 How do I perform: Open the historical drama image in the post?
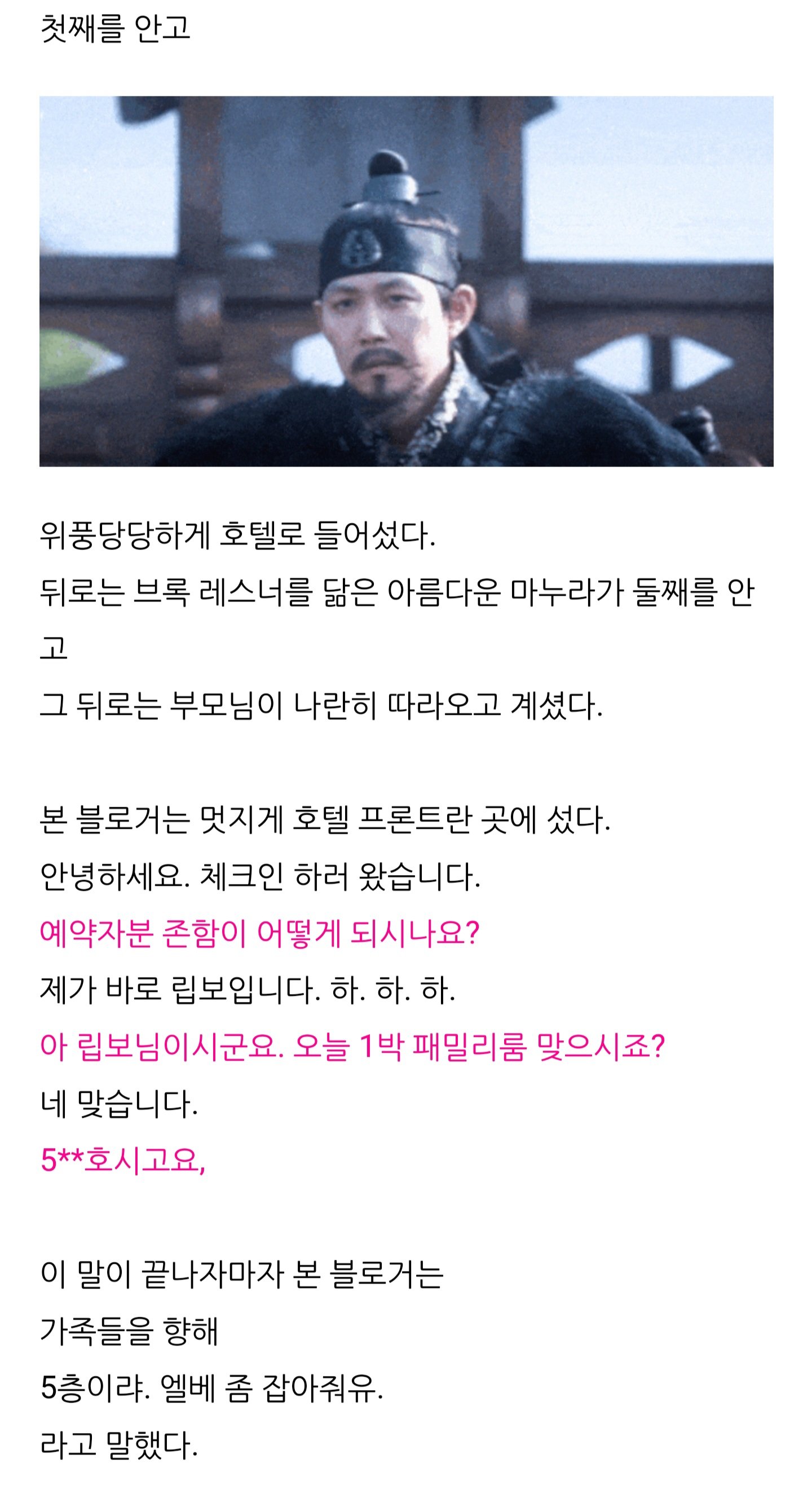tap(405, 282)
